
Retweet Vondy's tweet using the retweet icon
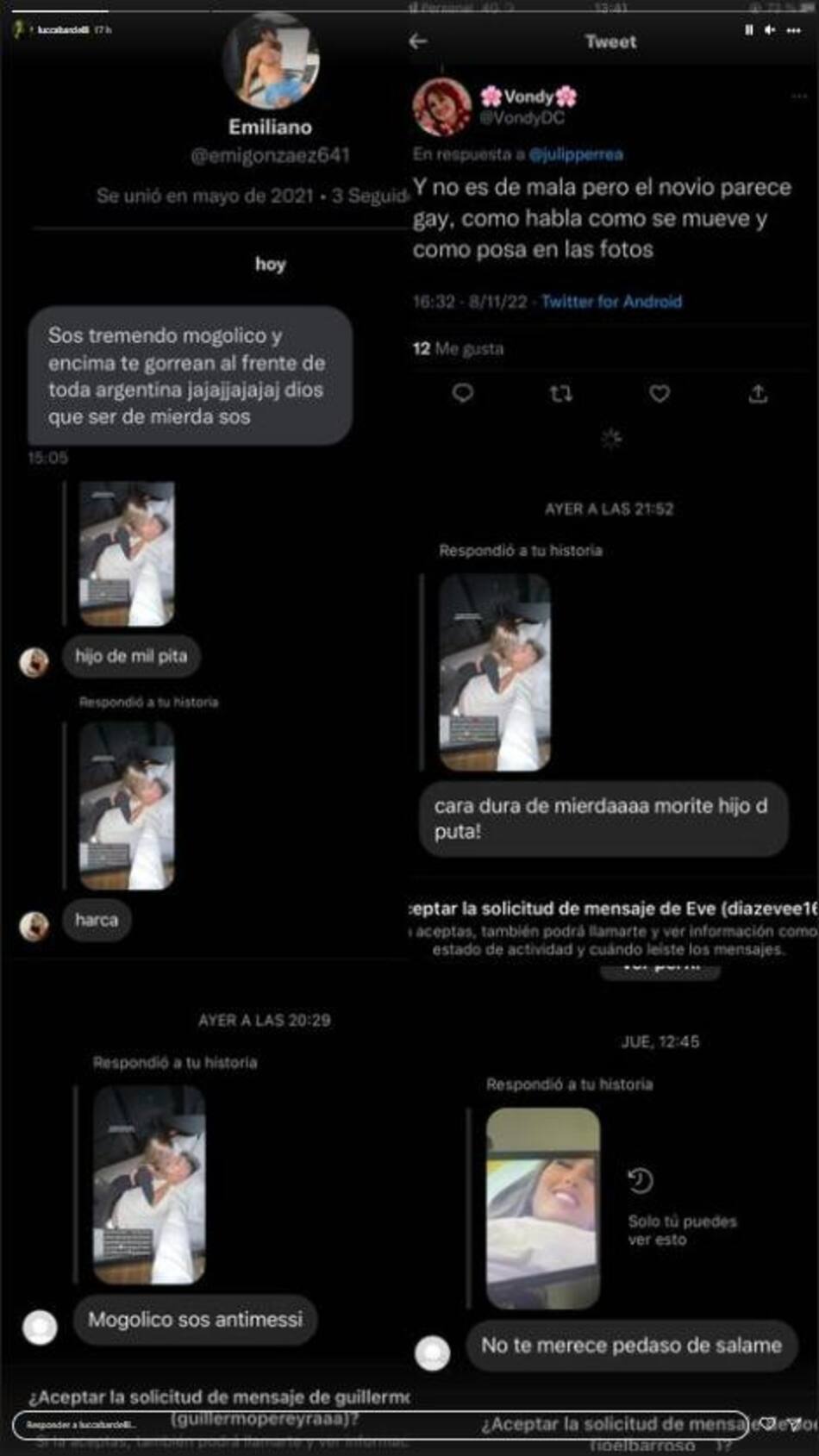pos(560,395)
